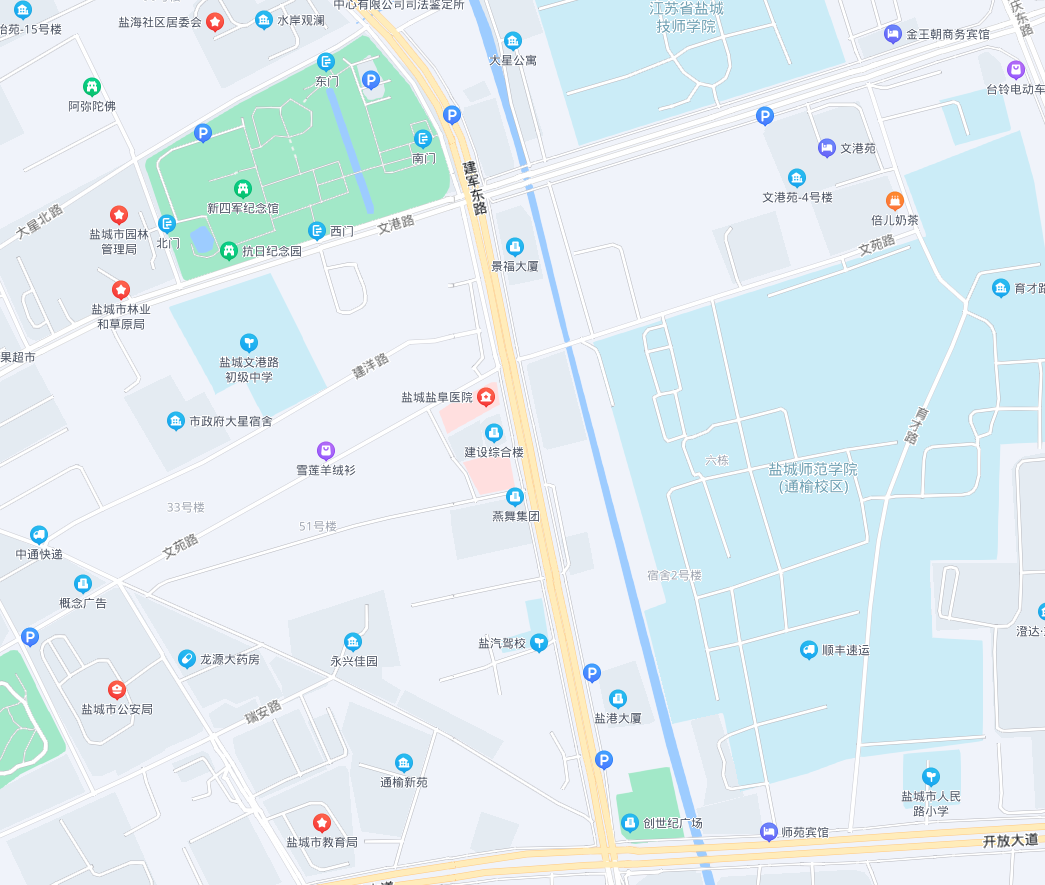Tap the 师苑宾馆 hotel marker
Viewport: 1045px width, 885px height.
[768, 831]
